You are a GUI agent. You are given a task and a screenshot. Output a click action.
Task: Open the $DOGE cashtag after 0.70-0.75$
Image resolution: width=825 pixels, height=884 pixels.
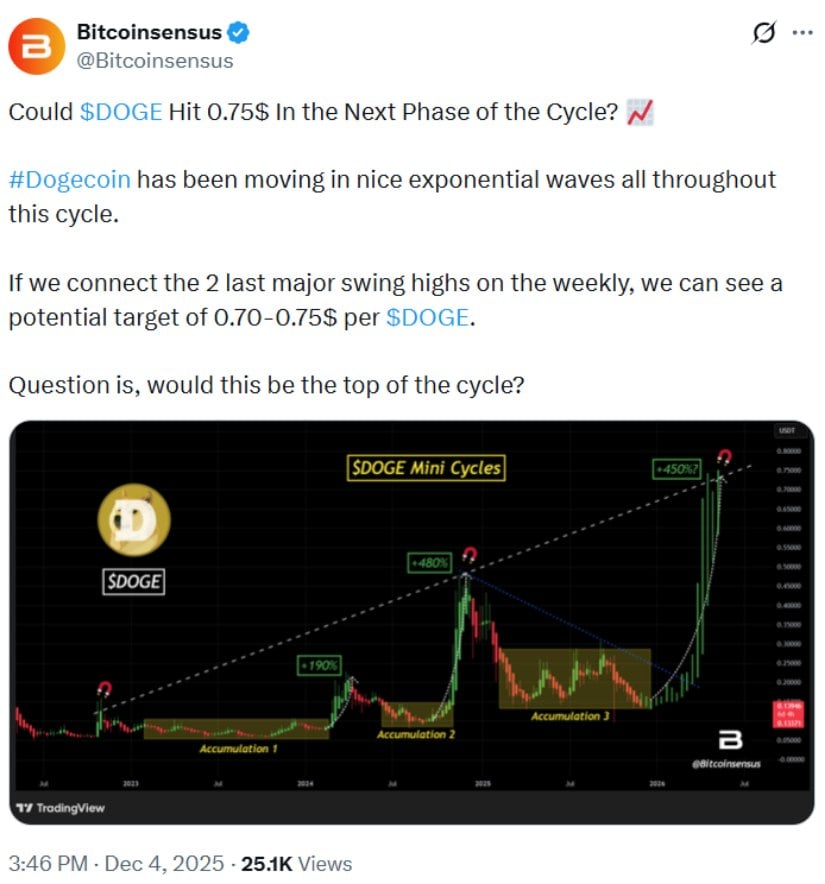425,318
